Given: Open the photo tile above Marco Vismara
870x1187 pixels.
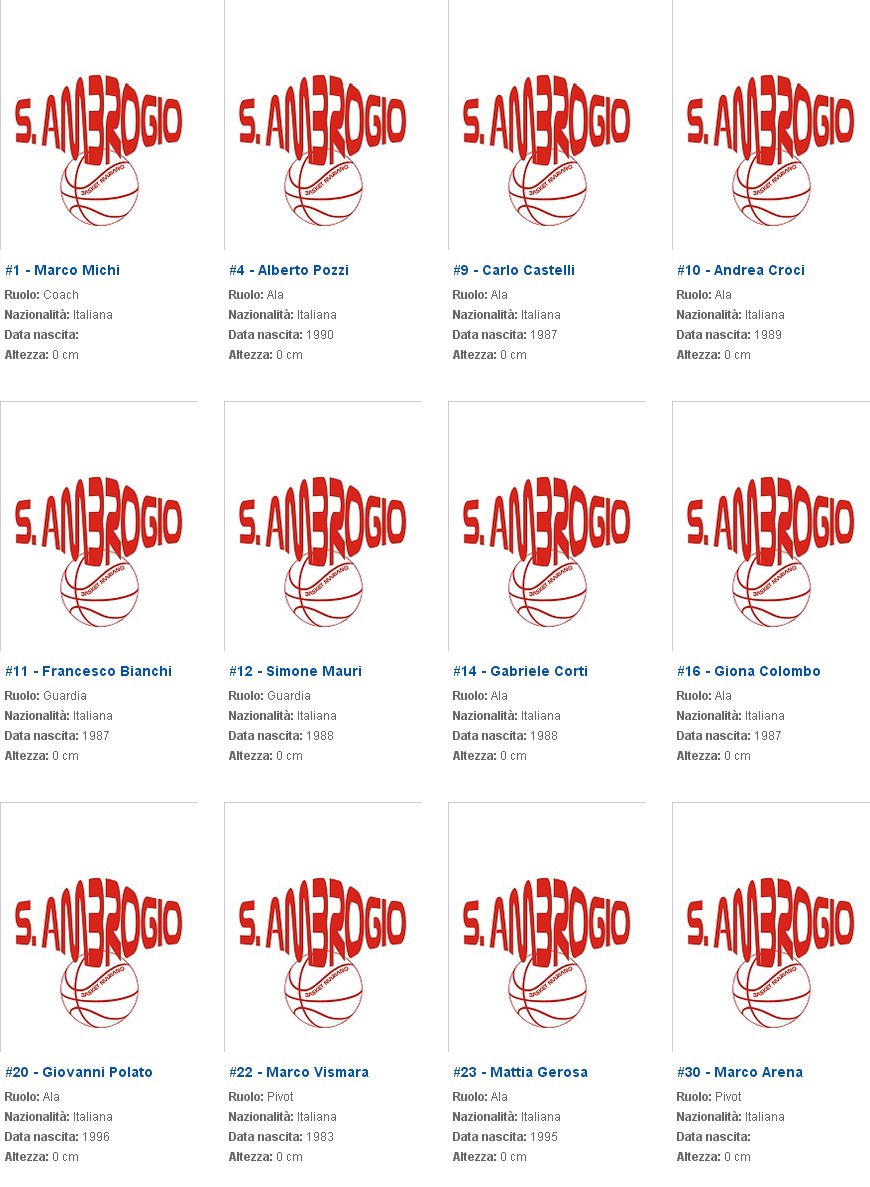Looking at the screenshot, I should [323, 927].
